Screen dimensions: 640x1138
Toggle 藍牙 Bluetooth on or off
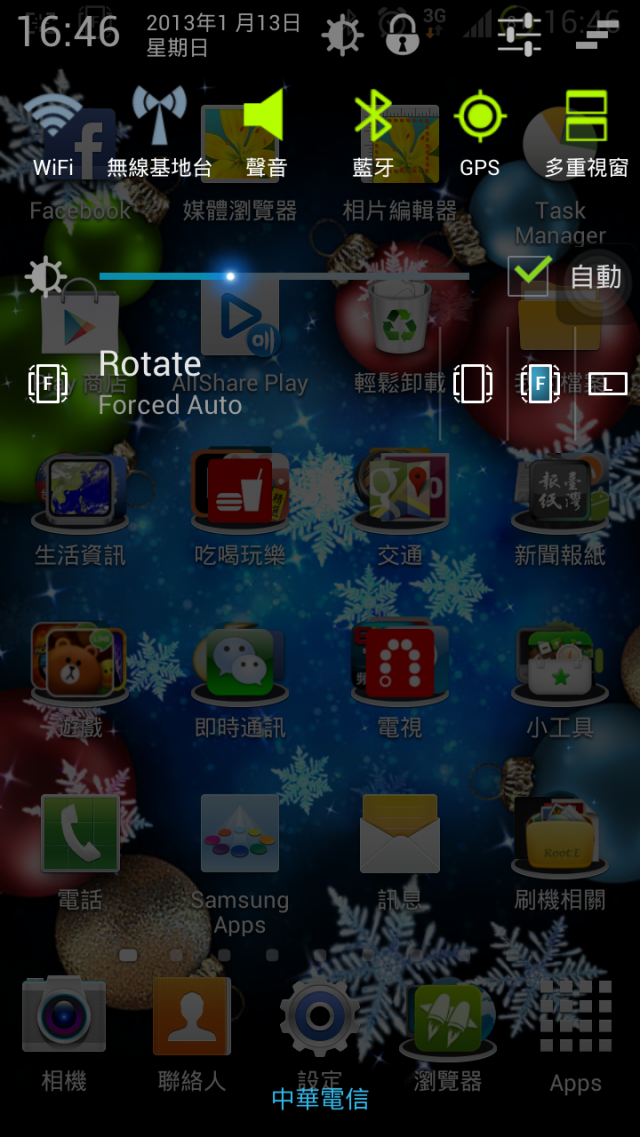[373, 135]
